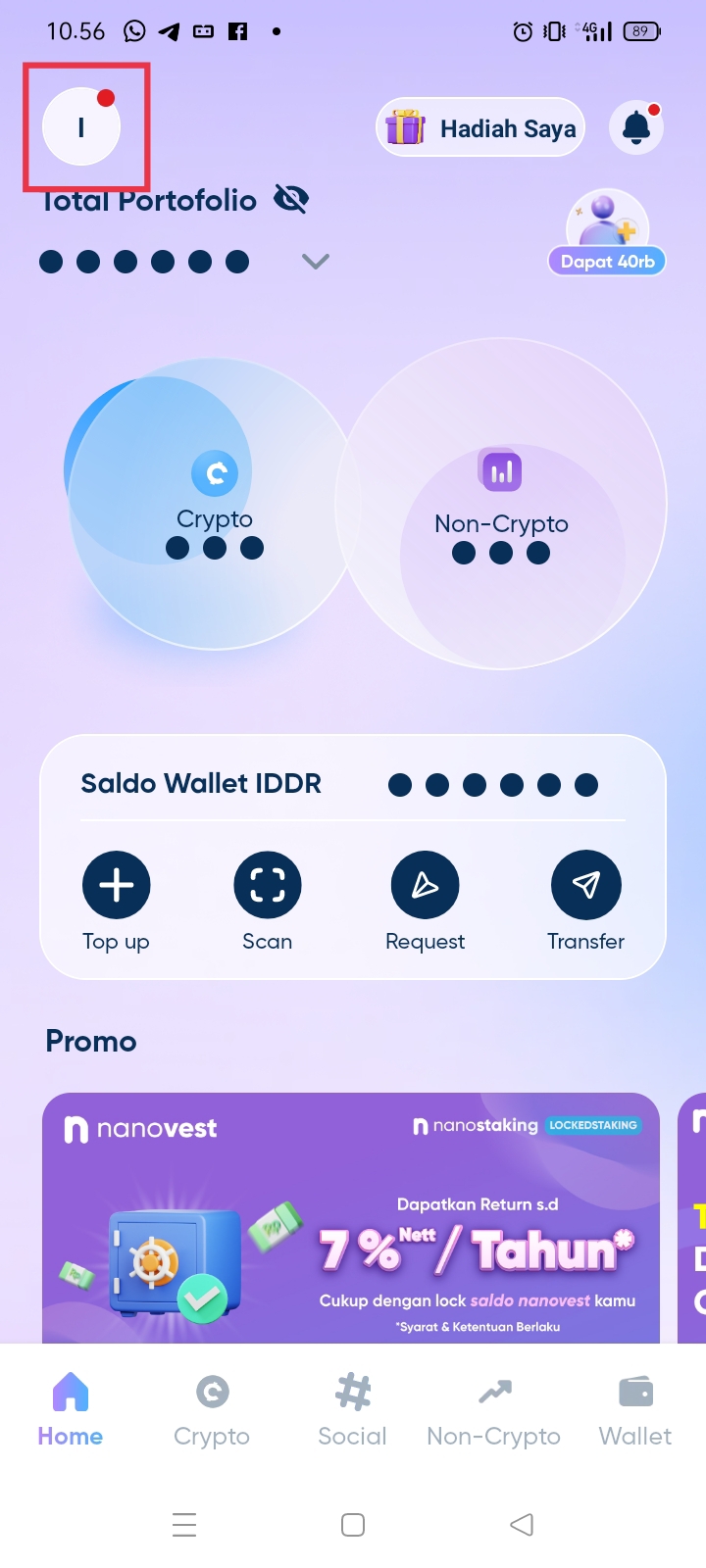This screenshot has width=706, height=1568.
Task: Open the notifications bell
Action: coord(636,127)
